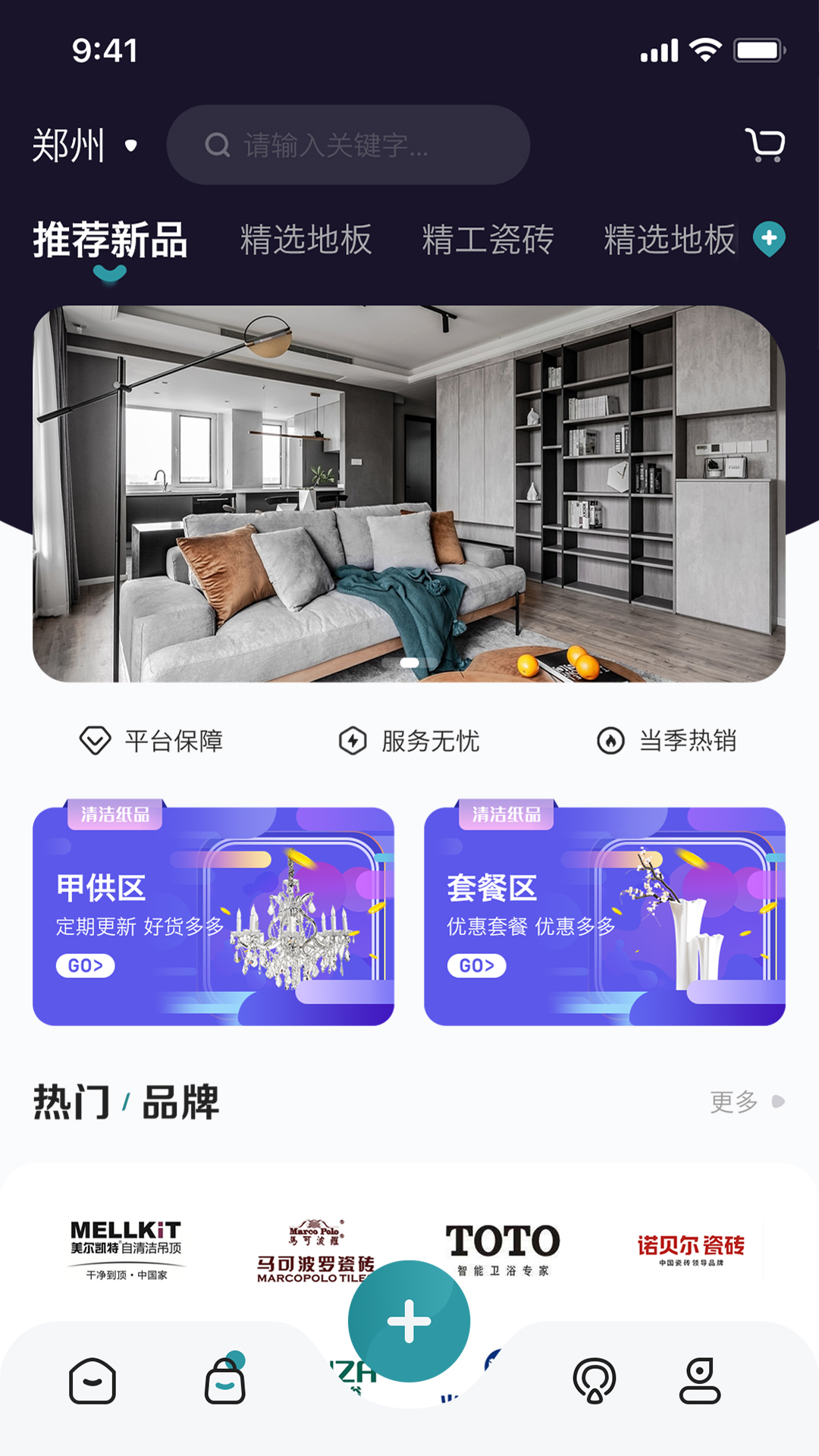Screen dimensions: 819x1456
Task: Open the headset support tab
Action: click(595, 1380)
